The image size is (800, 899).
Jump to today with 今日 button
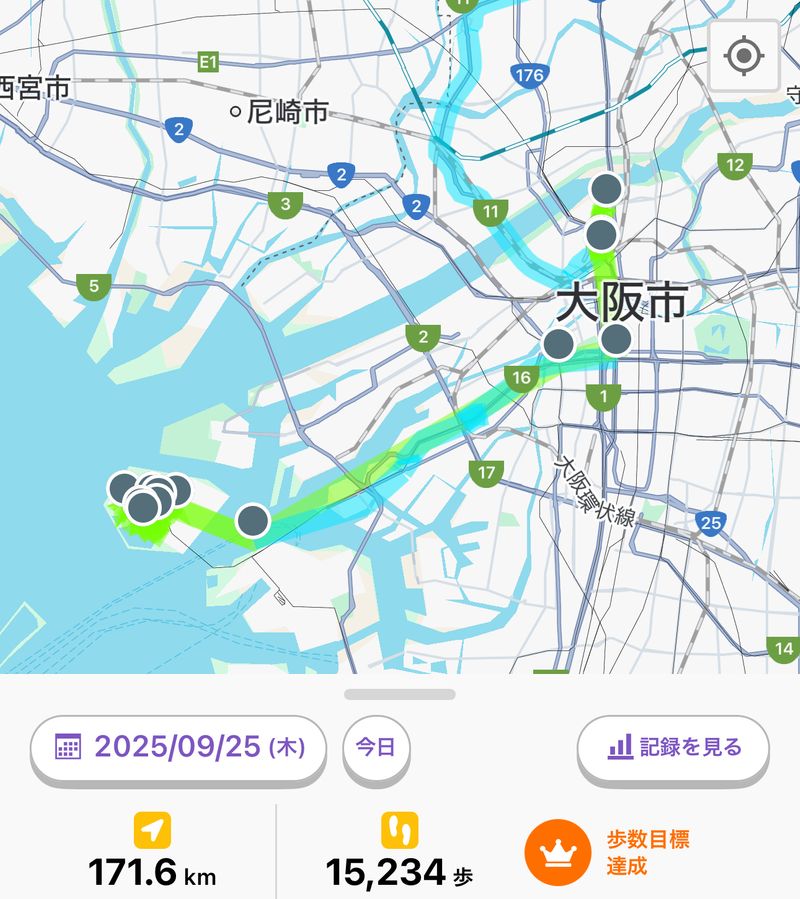coord(376,747)
